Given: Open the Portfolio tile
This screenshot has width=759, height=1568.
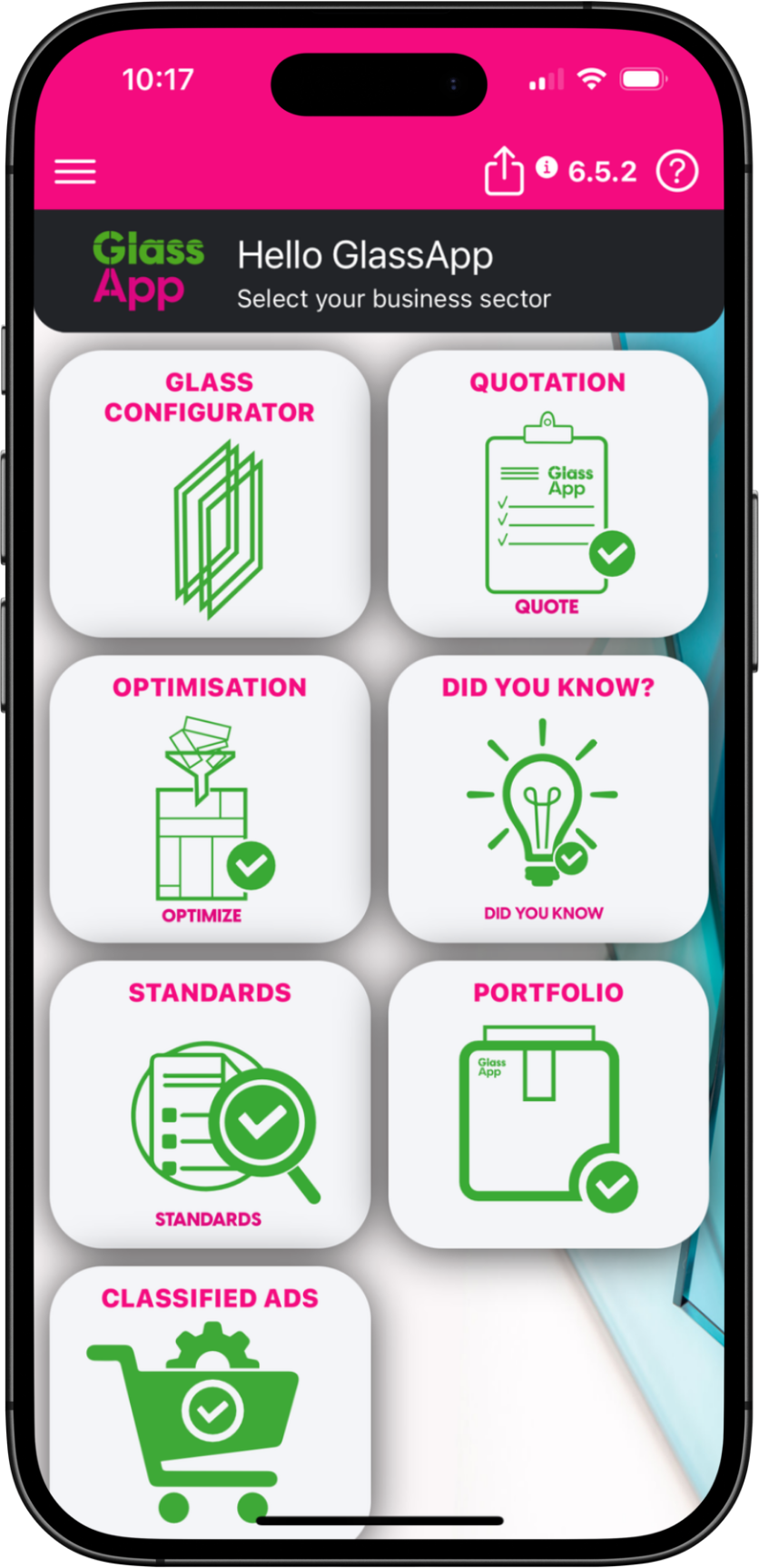Looking at the screenshot, I should pyautogui.click(x=547, y=1105).
